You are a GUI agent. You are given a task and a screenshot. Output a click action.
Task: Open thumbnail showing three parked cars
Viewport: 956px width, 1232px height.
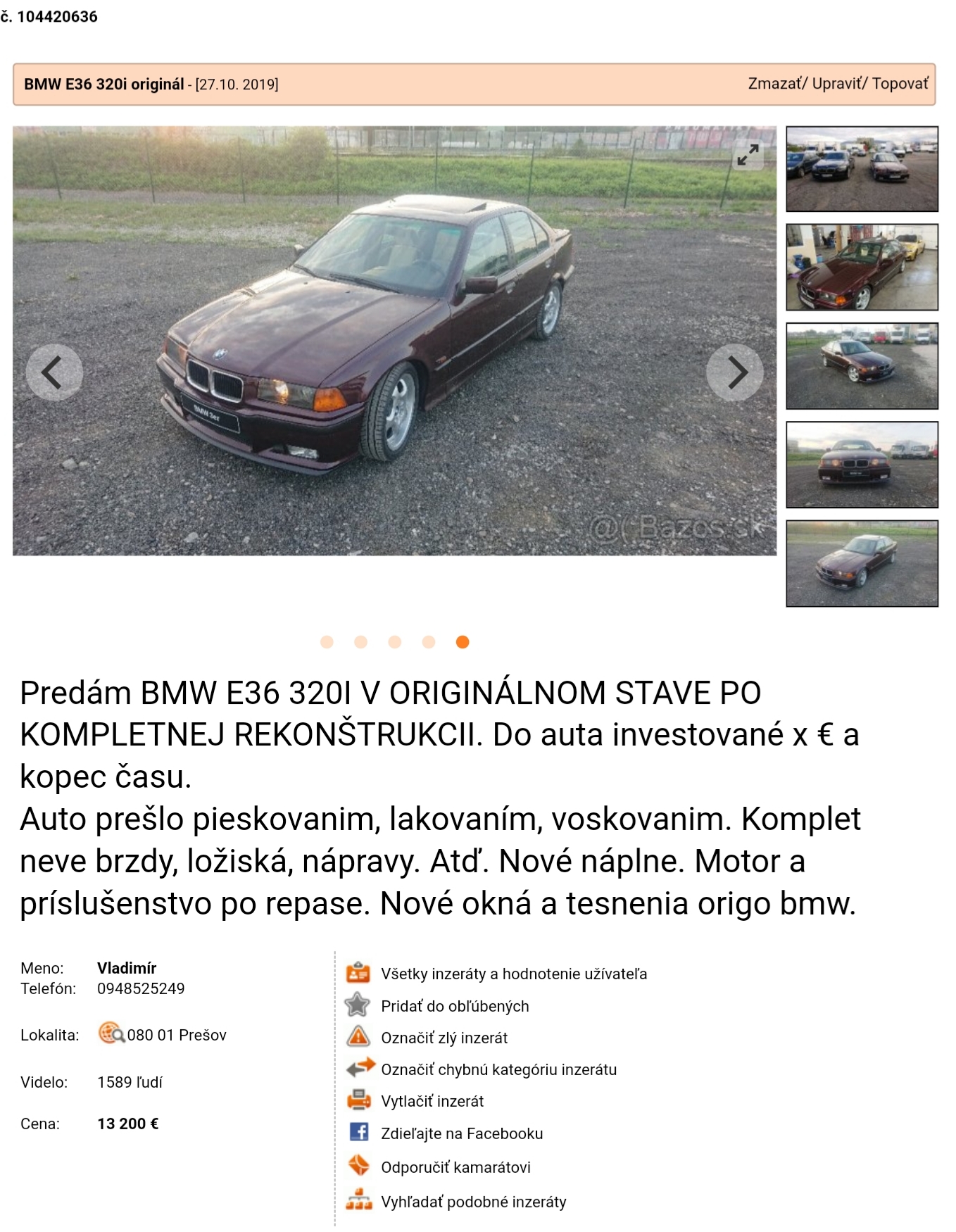pyautogui.click(x=861, y=169)
